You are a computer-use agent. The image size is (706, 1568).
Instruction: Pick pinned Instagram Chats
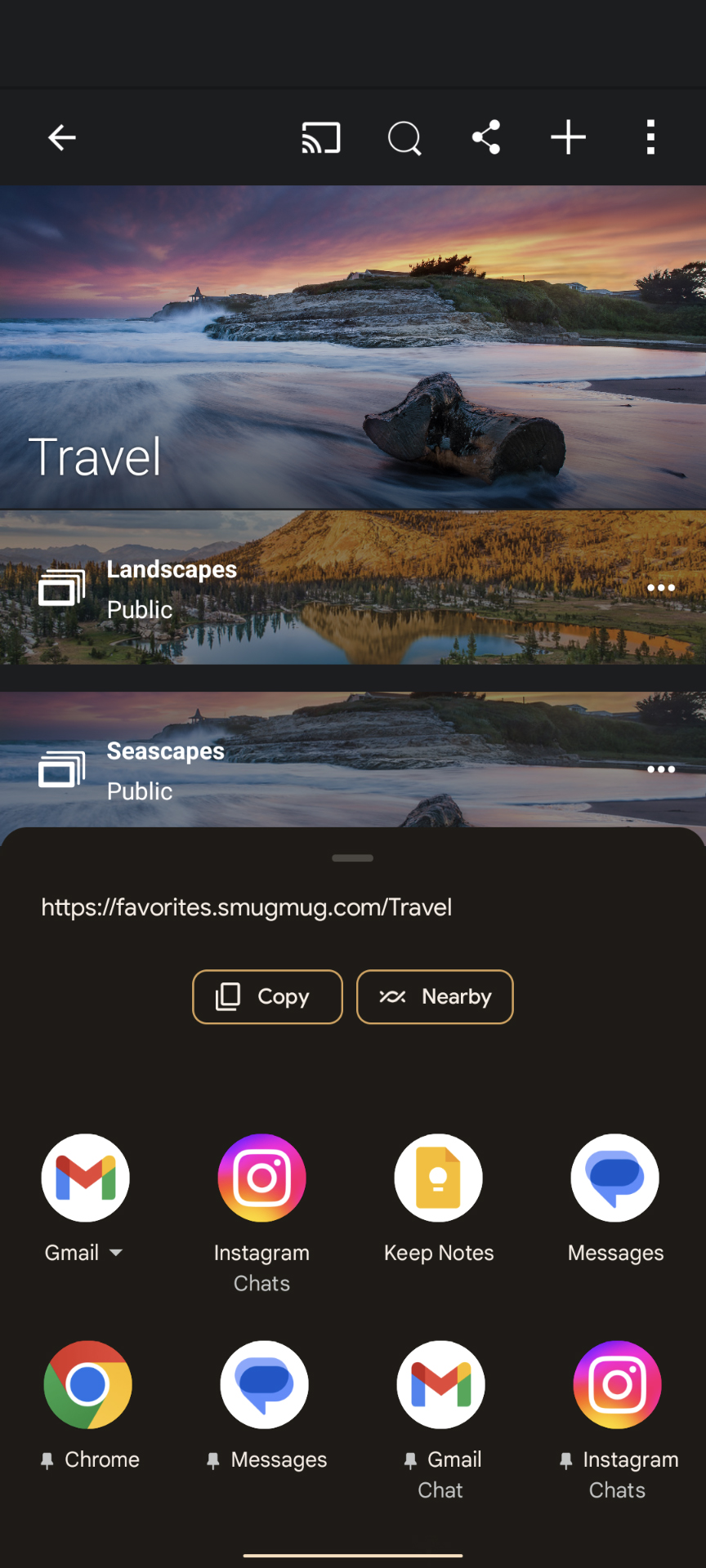pyautogui.click(x=618, y=1385)
